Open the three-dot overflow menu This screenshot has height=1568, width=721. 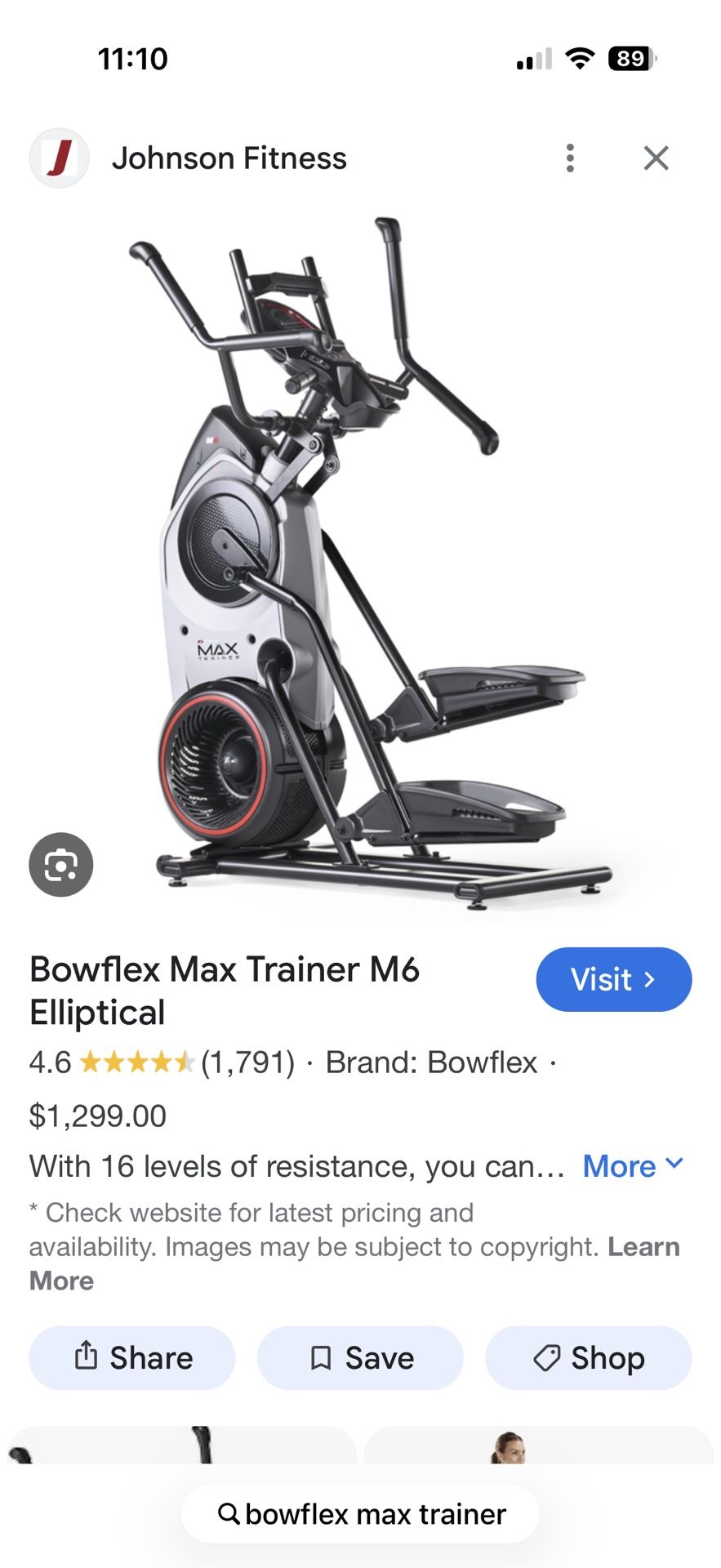pos(570,158)
